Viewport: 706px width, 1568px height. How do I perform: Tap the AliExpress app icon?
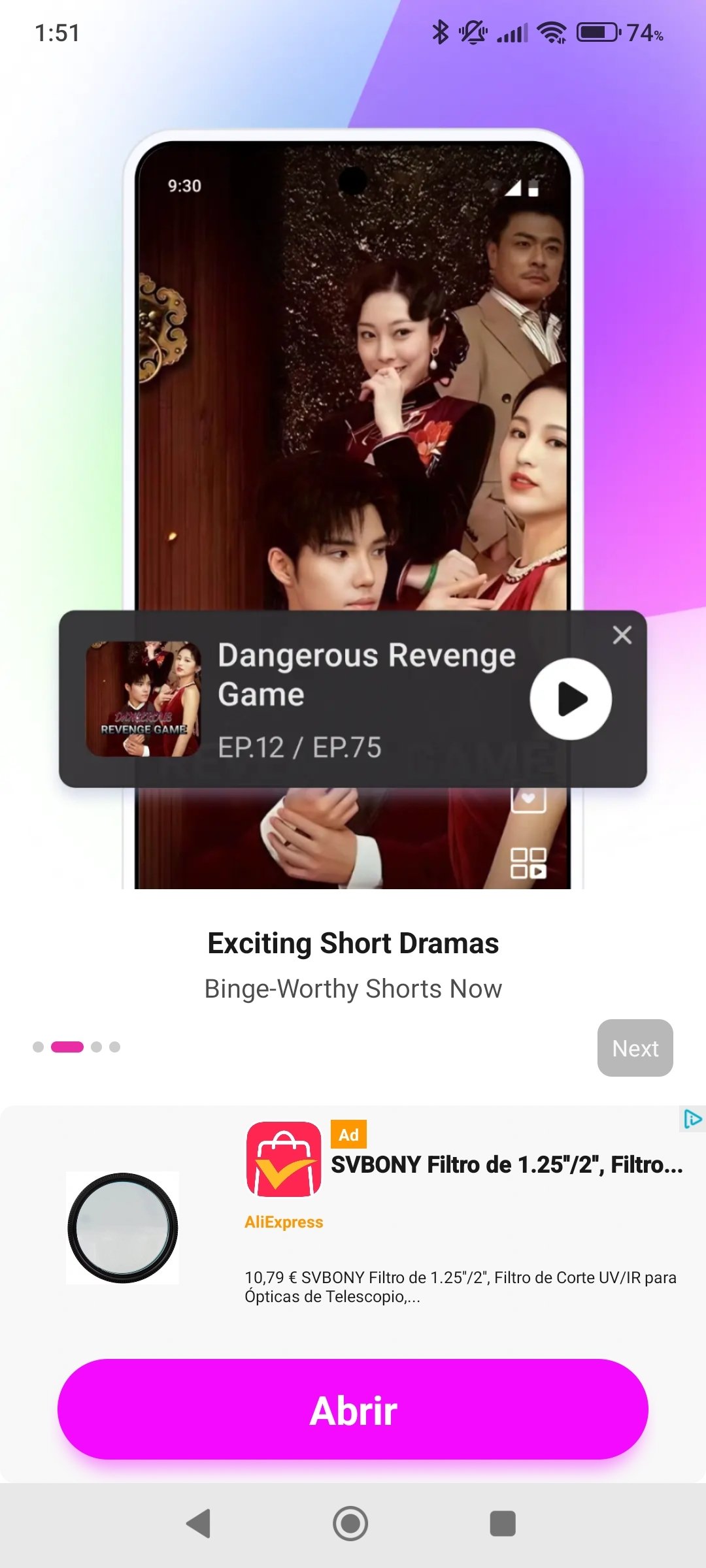[284, 1159]
